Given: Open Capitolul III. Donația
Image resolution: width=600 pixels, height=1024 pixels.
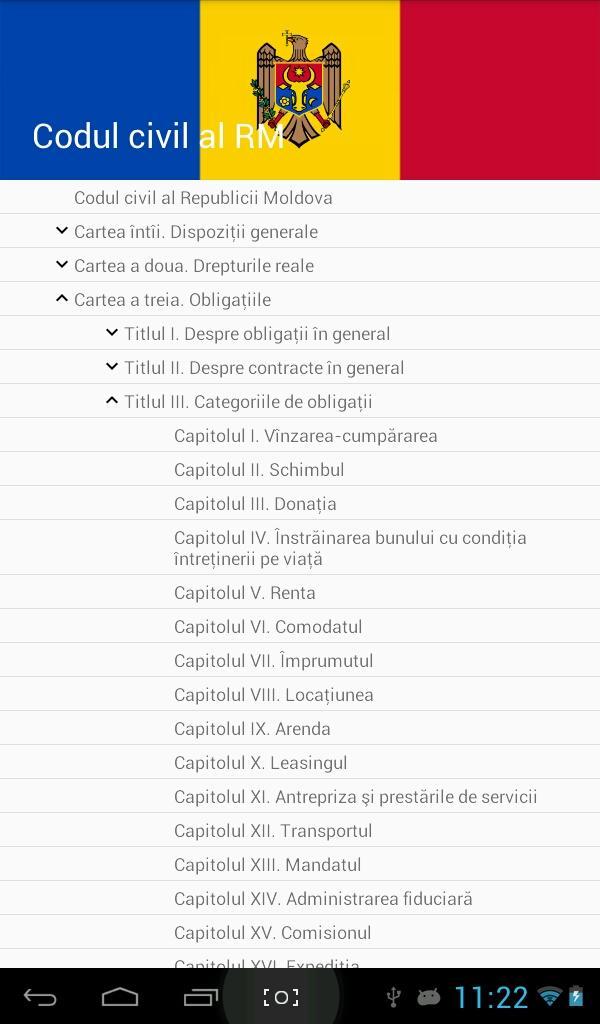Looking at the screenshot, I should tap(255, 504).
